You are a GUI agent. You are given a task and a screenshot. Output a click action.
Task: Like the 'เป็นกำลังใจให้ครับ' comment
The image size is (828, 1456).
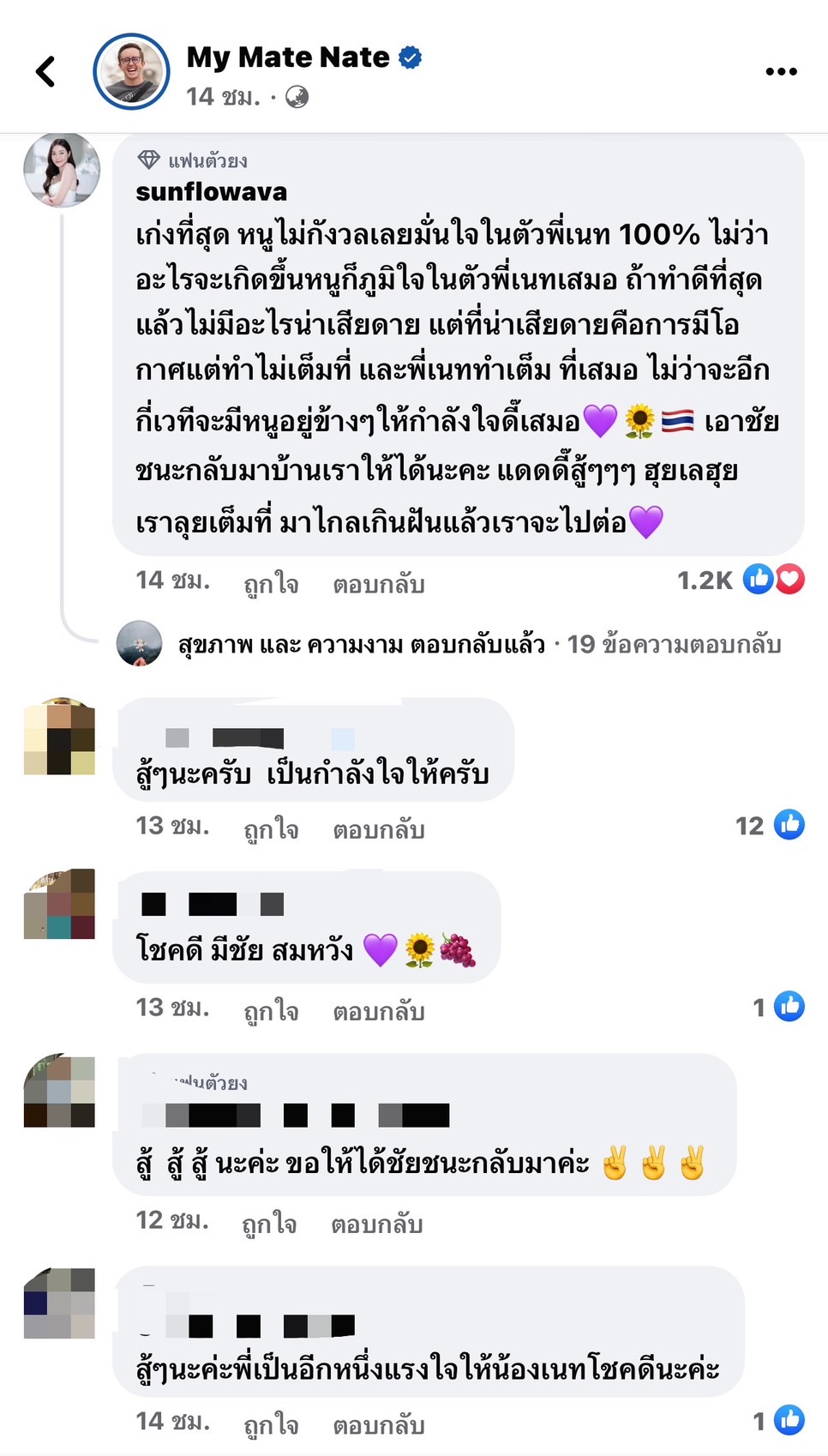click(x=271, y=829)
